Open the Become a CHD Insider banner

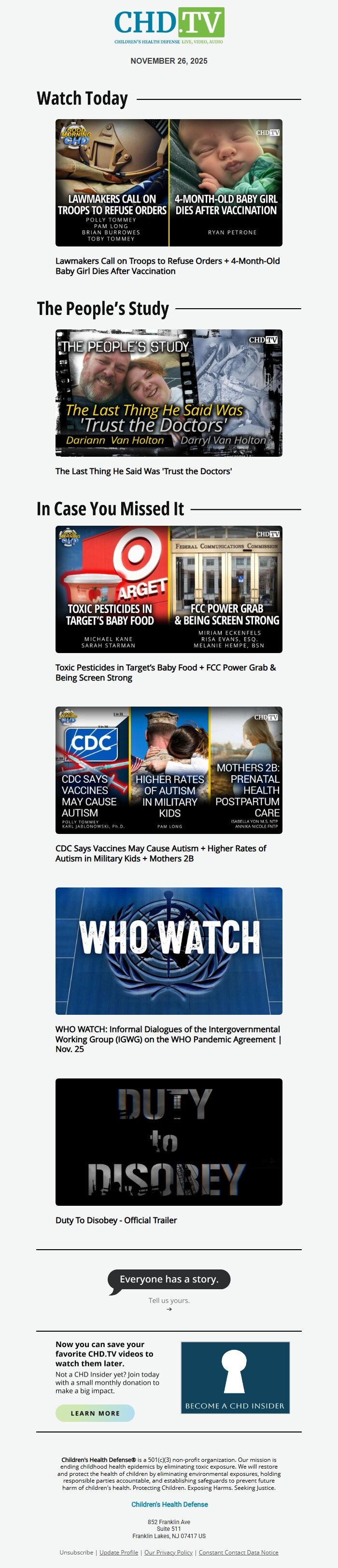click(x=235, y=1377)
